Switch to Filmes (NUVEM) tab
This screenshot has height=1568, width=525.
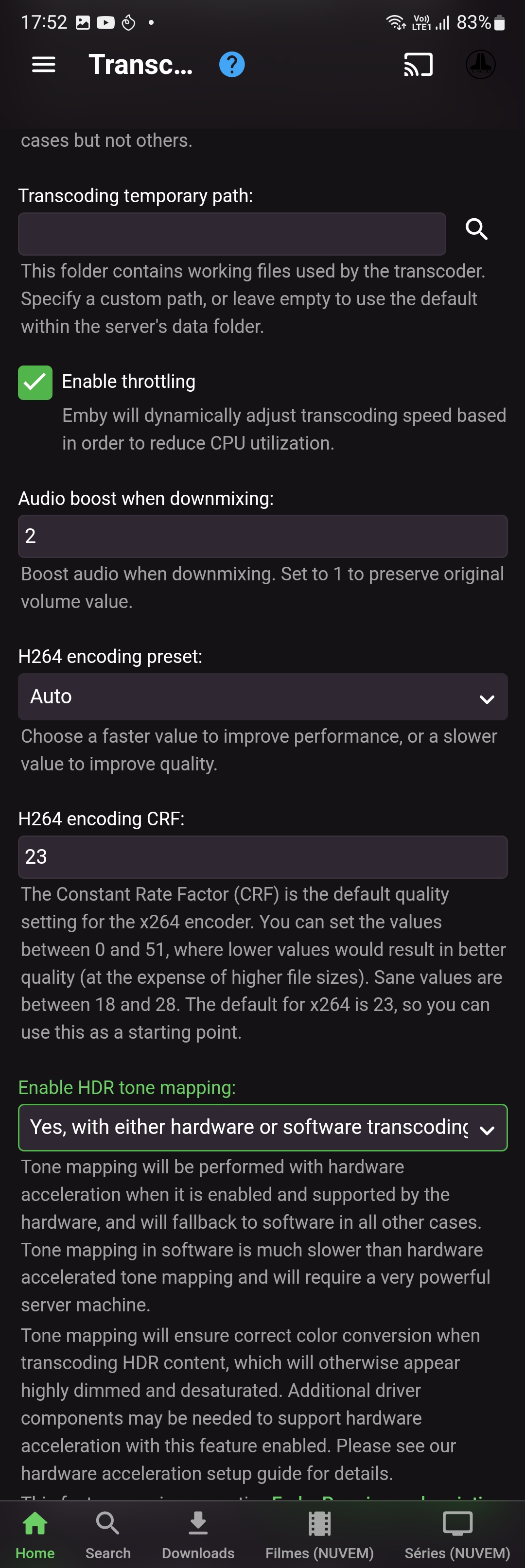(x=319, y=1534)
